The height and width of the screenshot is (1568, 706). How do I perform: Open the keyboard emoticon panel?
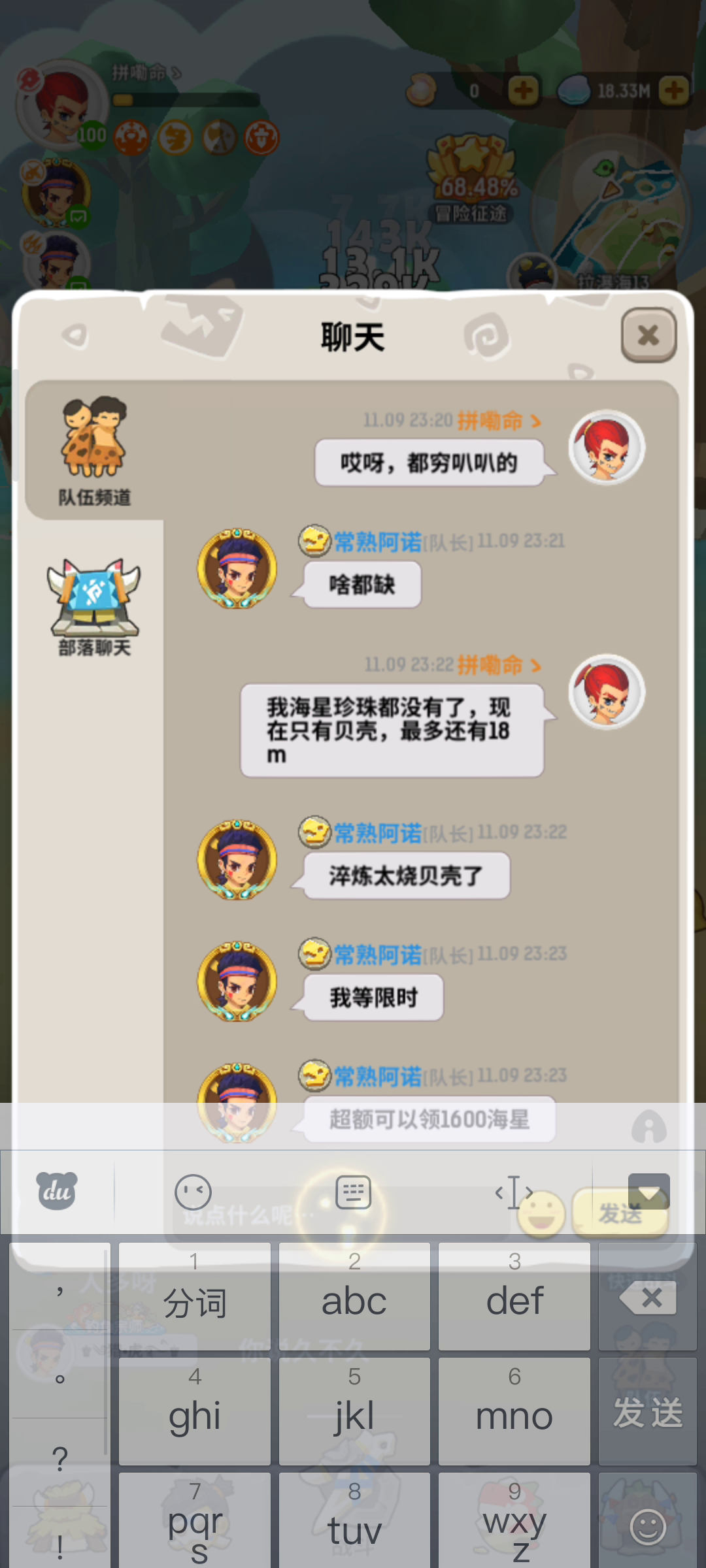pos(193,1192)
